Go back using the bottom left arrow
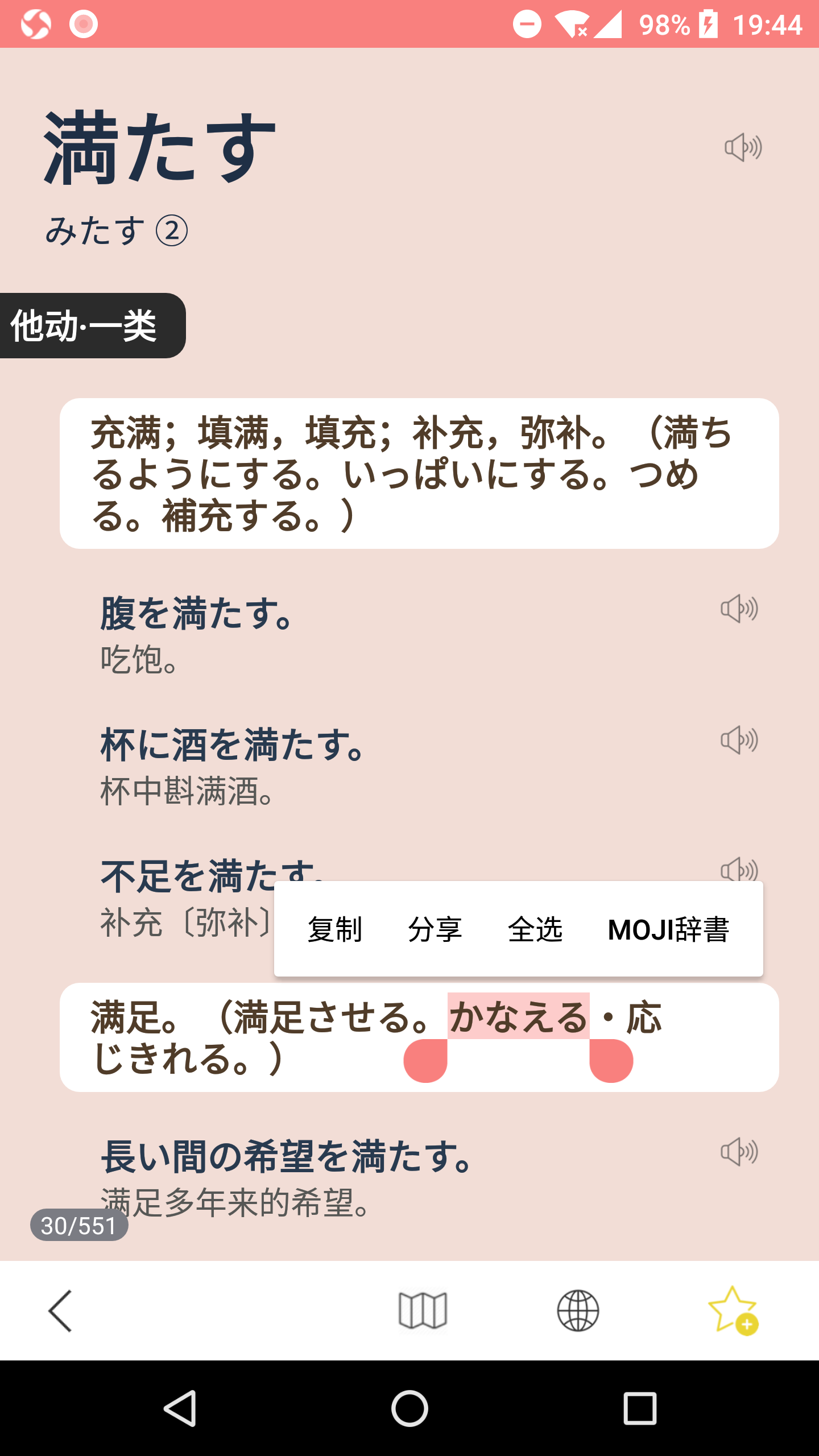 coord(60,1310)
